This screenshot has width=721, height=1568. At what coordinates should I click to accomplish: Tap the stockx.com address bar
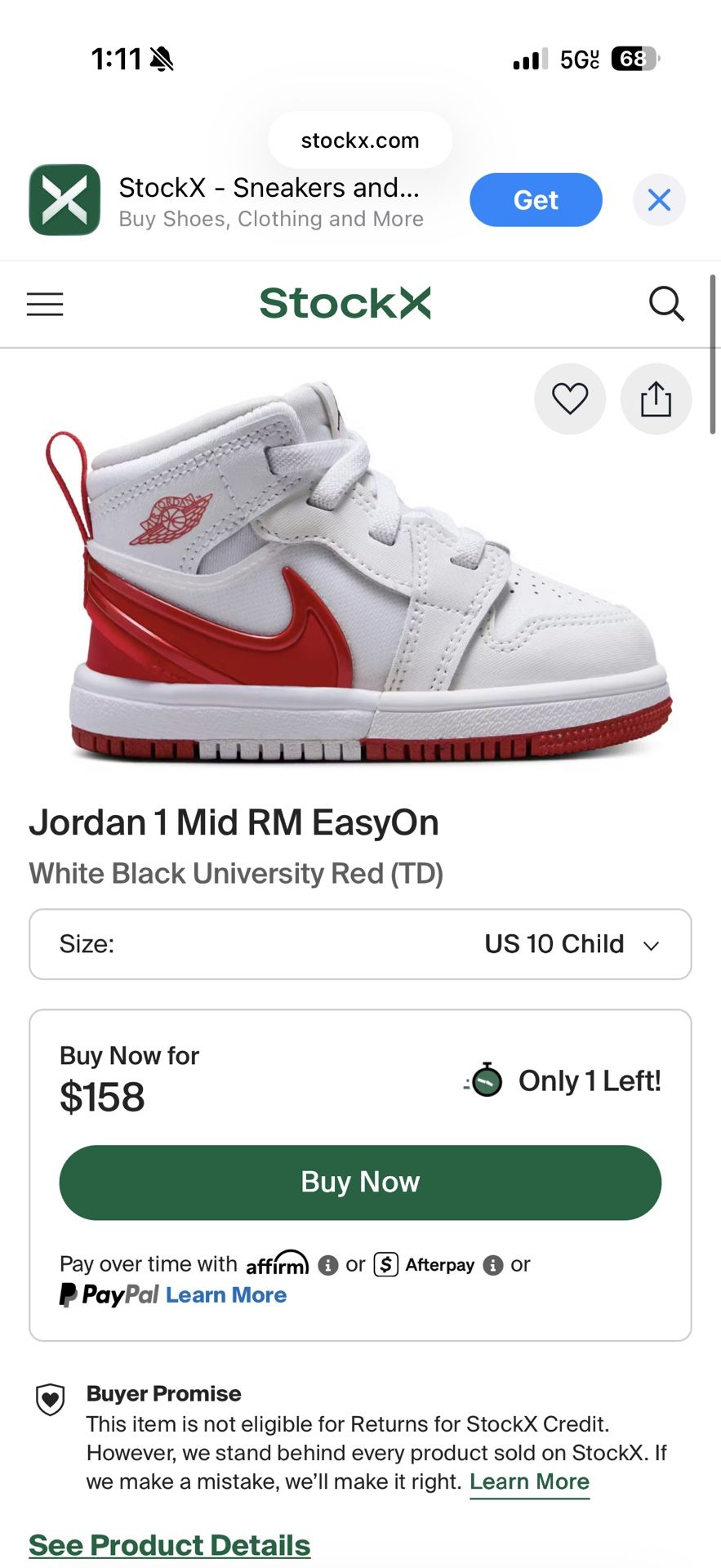(x=360, y=140)
